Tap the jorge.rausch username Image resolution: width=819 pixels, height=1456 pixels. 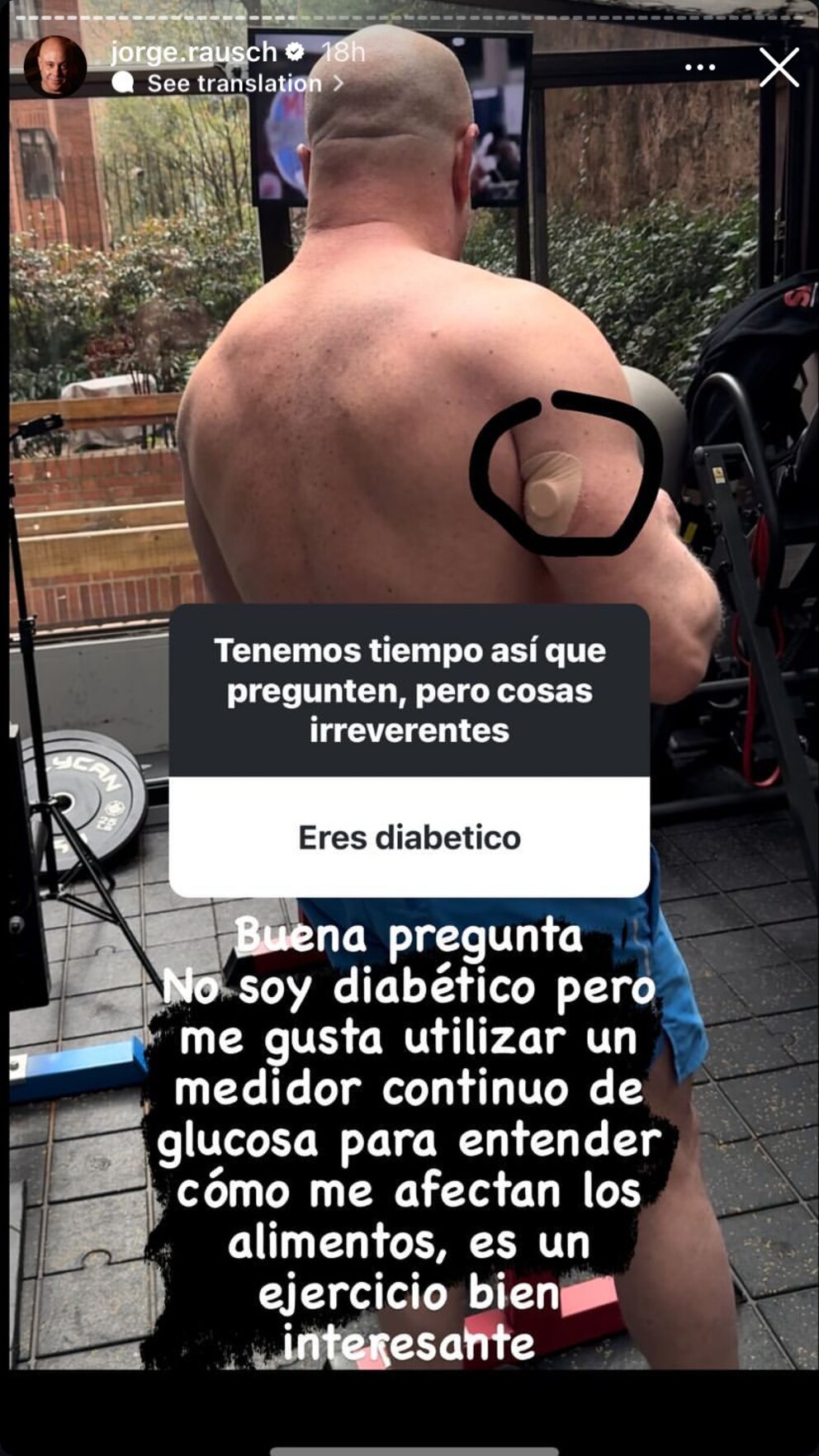point(193,52)
